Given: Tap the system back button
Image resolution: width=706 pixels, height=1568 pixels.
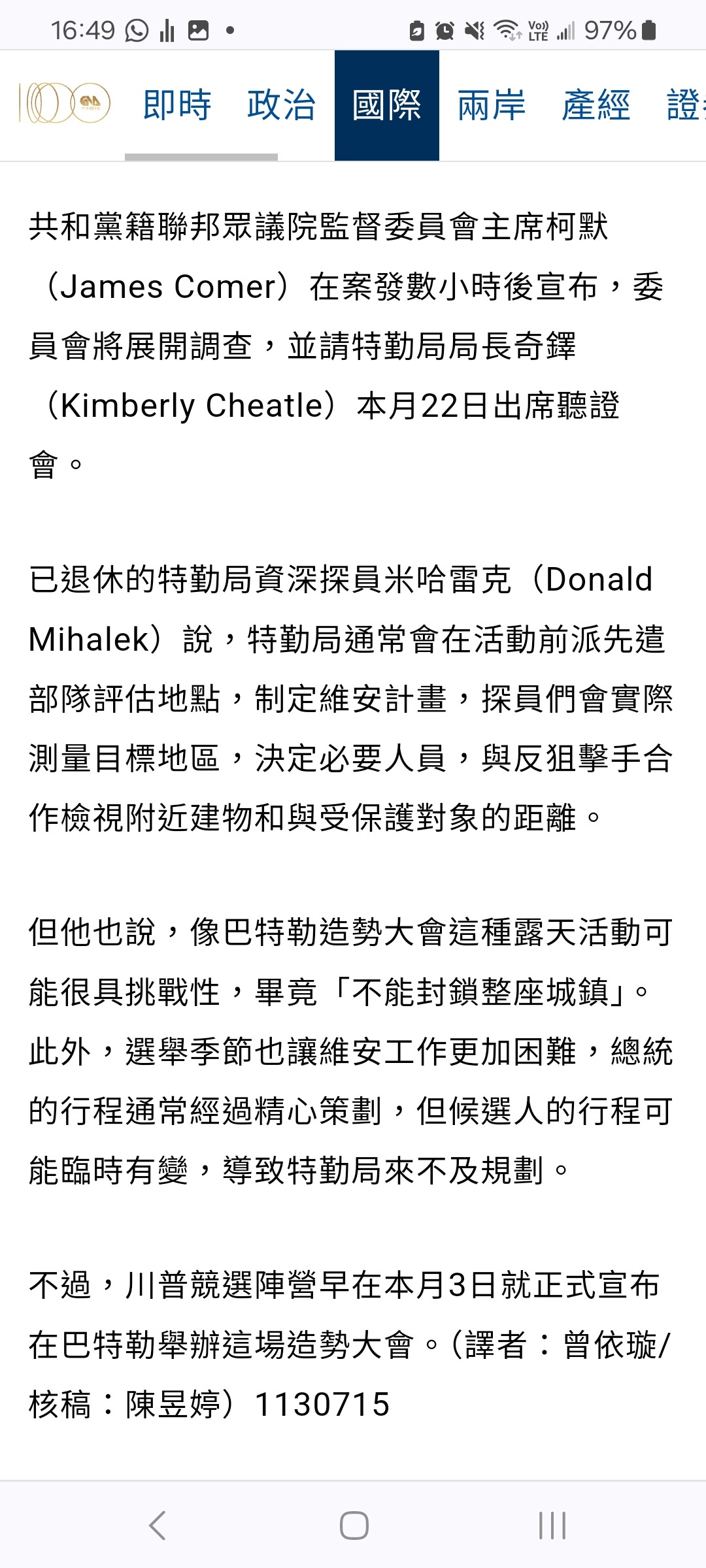Looking at the screenshot, I should (x=157, y=1526).
